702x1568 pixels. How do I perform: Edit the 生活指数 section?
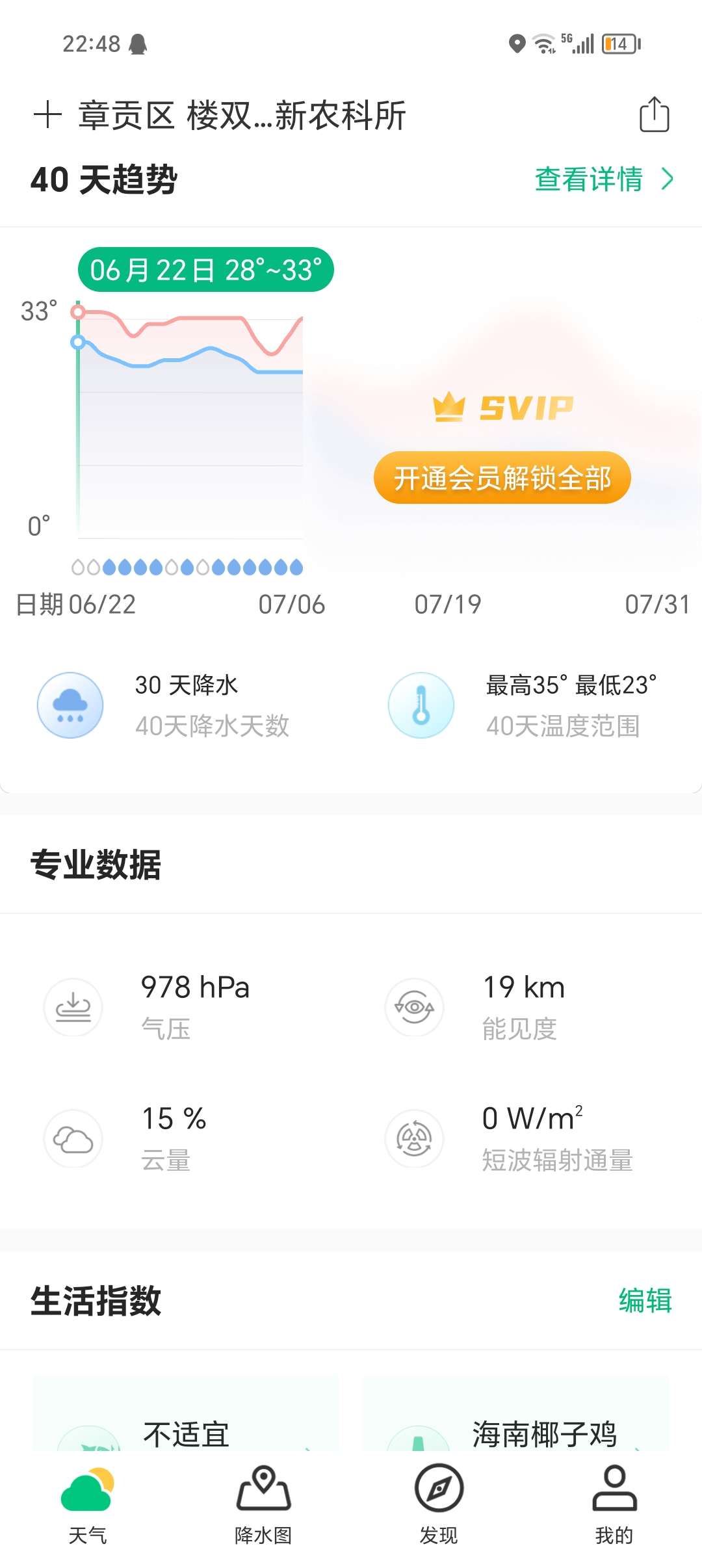(x=645, y=1301)
